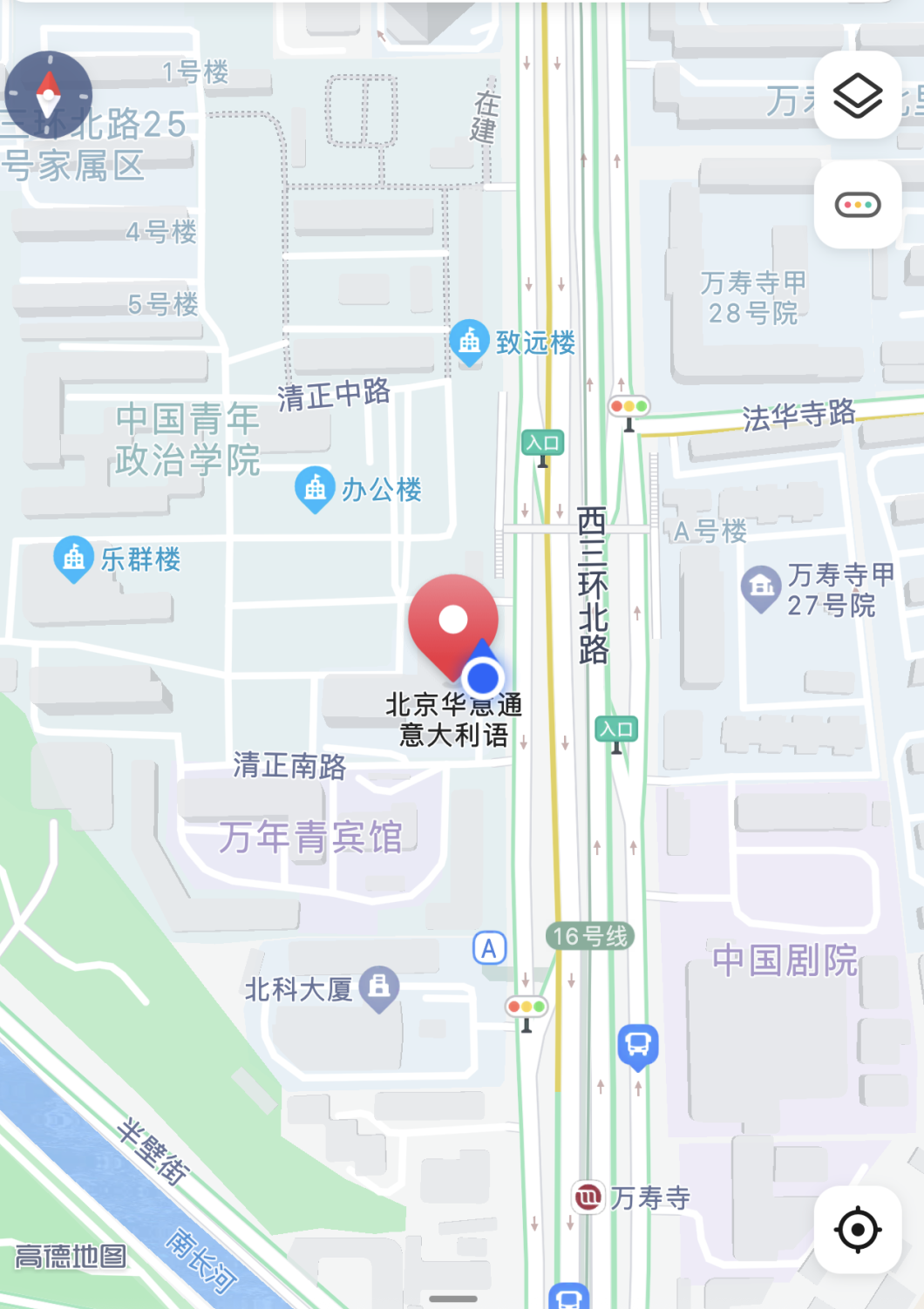Select the 万寿寺甲27号院 residence marker
924x1309 pixels.
761,587
